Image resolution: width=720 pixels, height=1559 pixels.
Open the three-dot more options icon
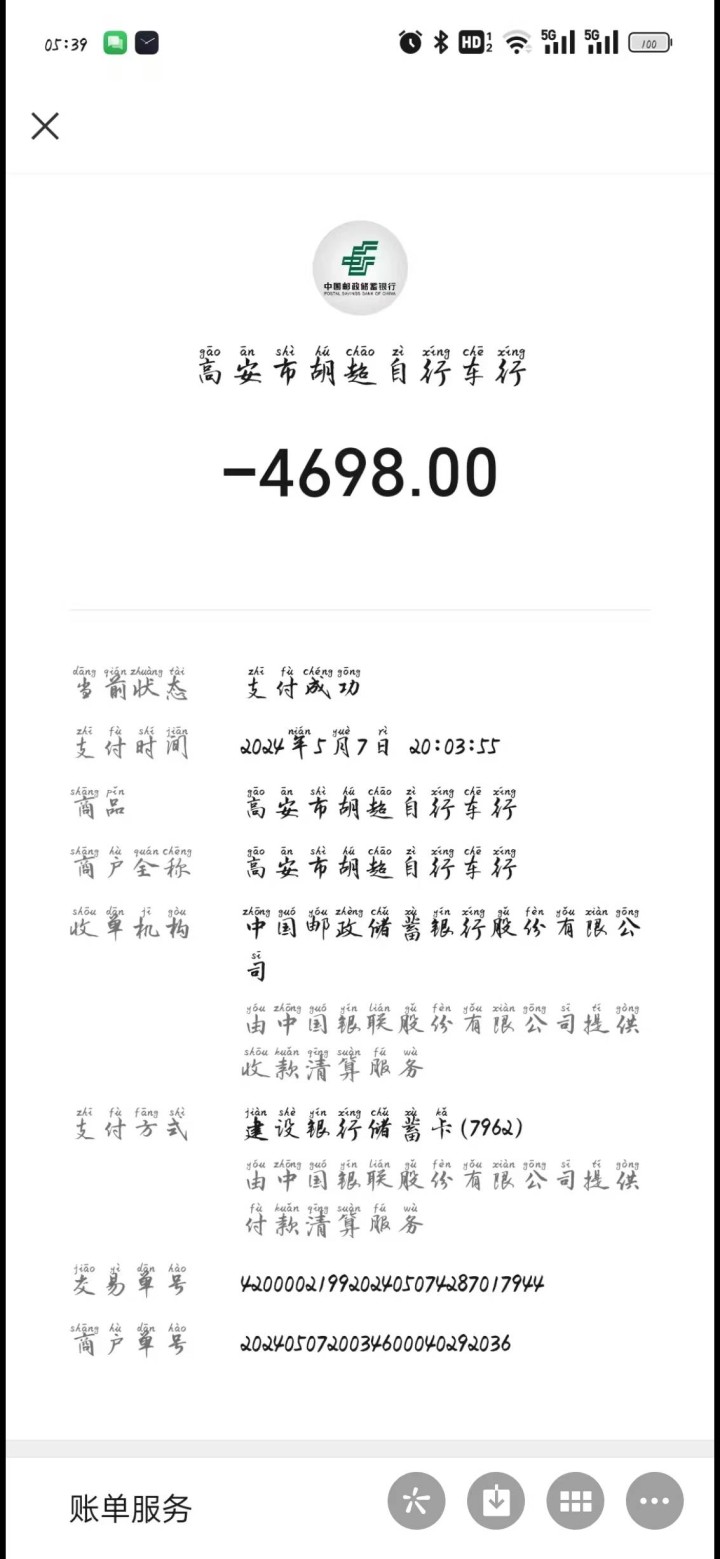[654, 1501]
